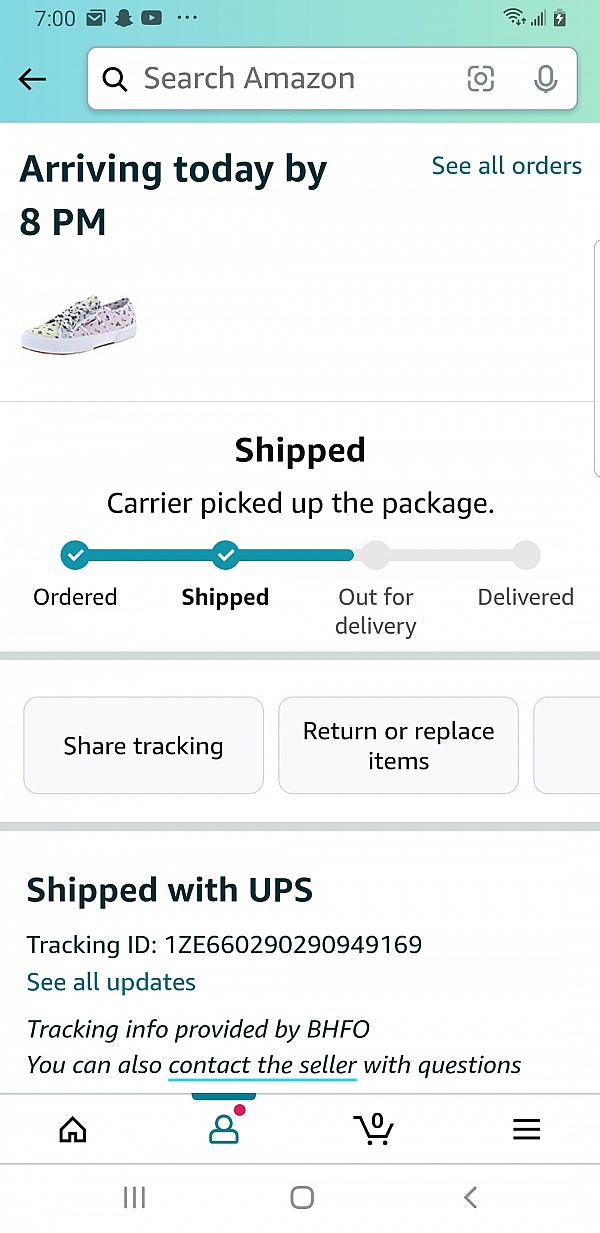Select Return or replace items
Viewport: 600px width, 1233px height.
[398, 746]
